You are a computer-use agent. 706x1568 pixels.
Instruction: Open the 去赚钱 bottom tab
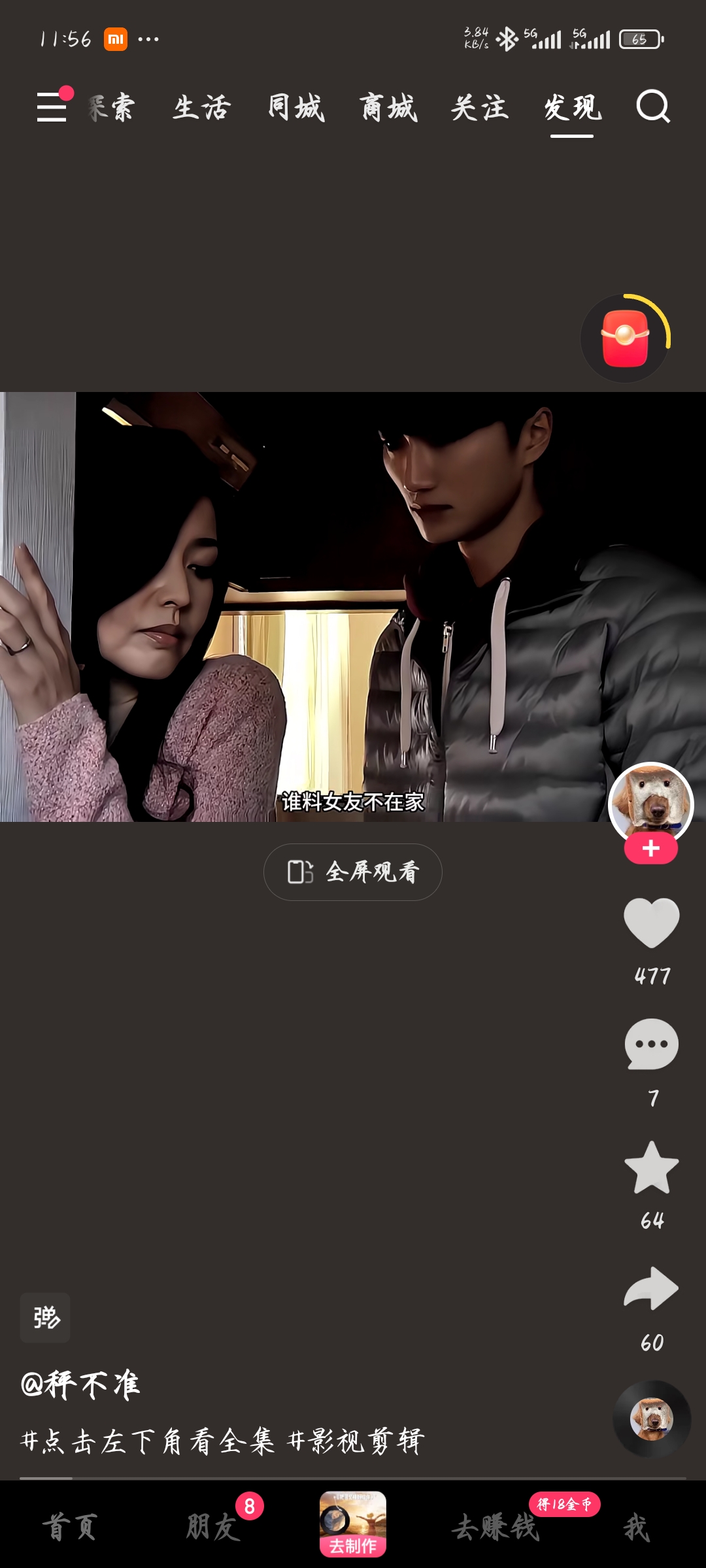496,1527
